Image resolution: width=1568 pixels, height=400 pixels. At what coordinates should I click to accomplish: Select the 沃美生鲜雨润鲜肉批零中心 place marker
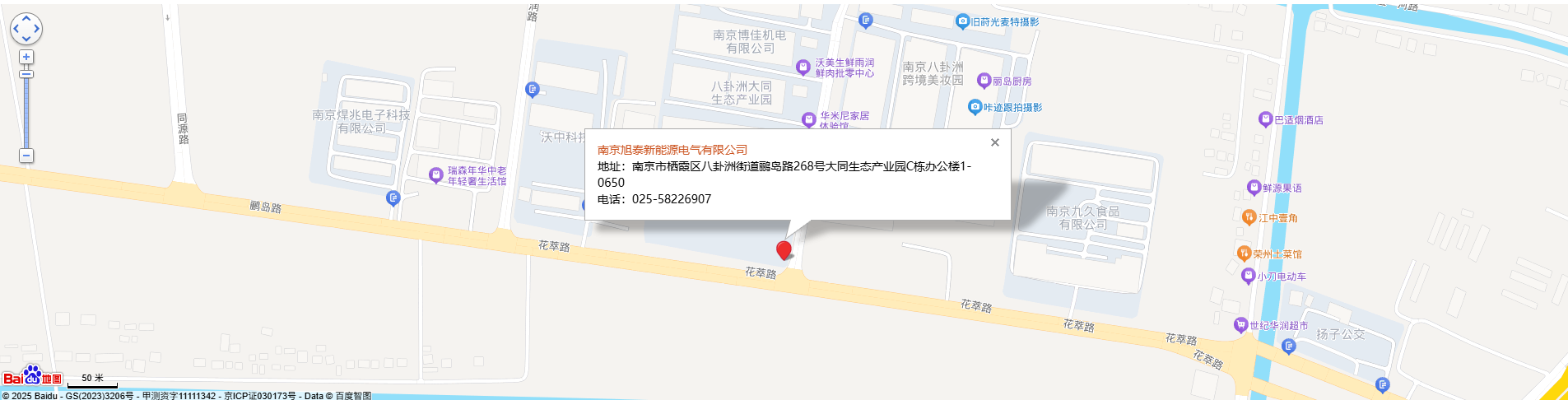[803, 67]
